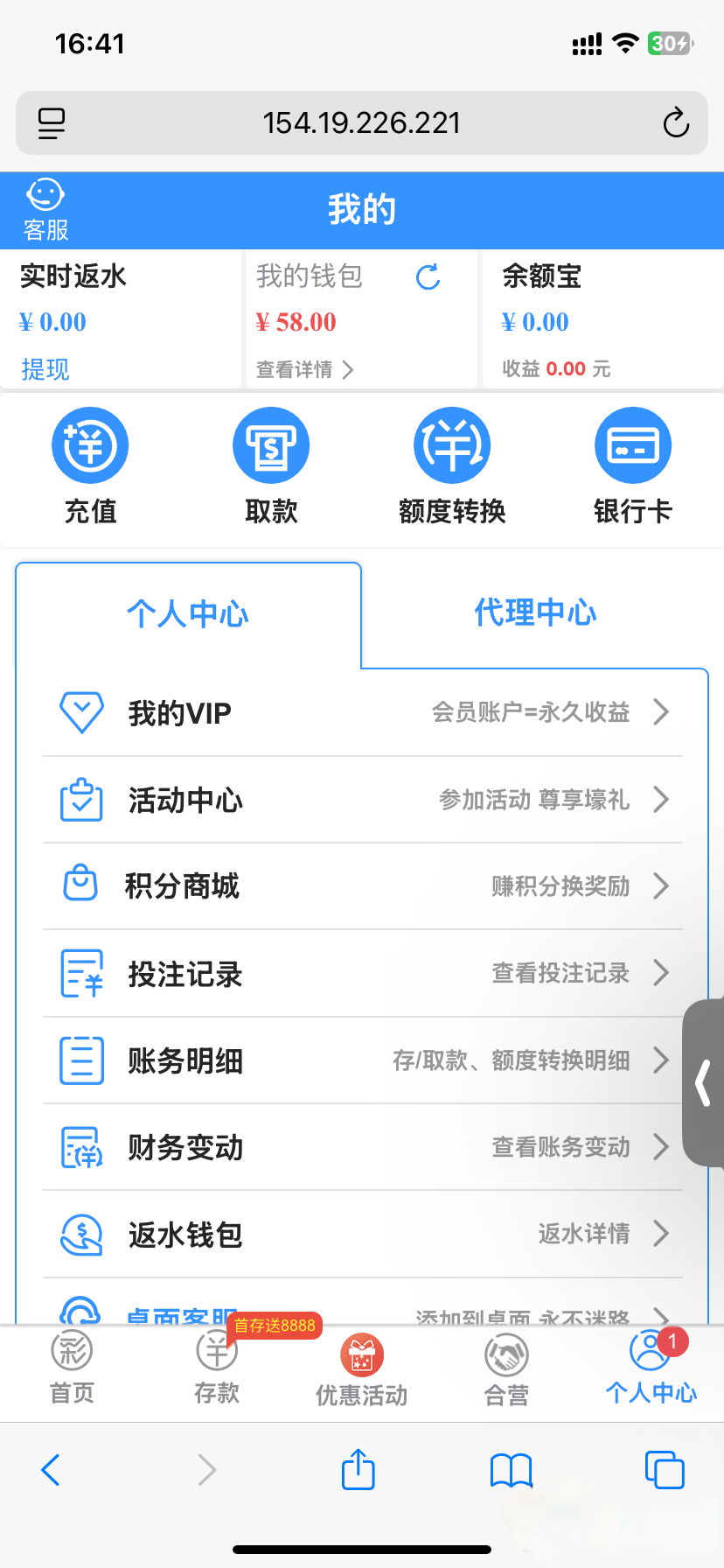Open 活动中心 row

point(362,800)
